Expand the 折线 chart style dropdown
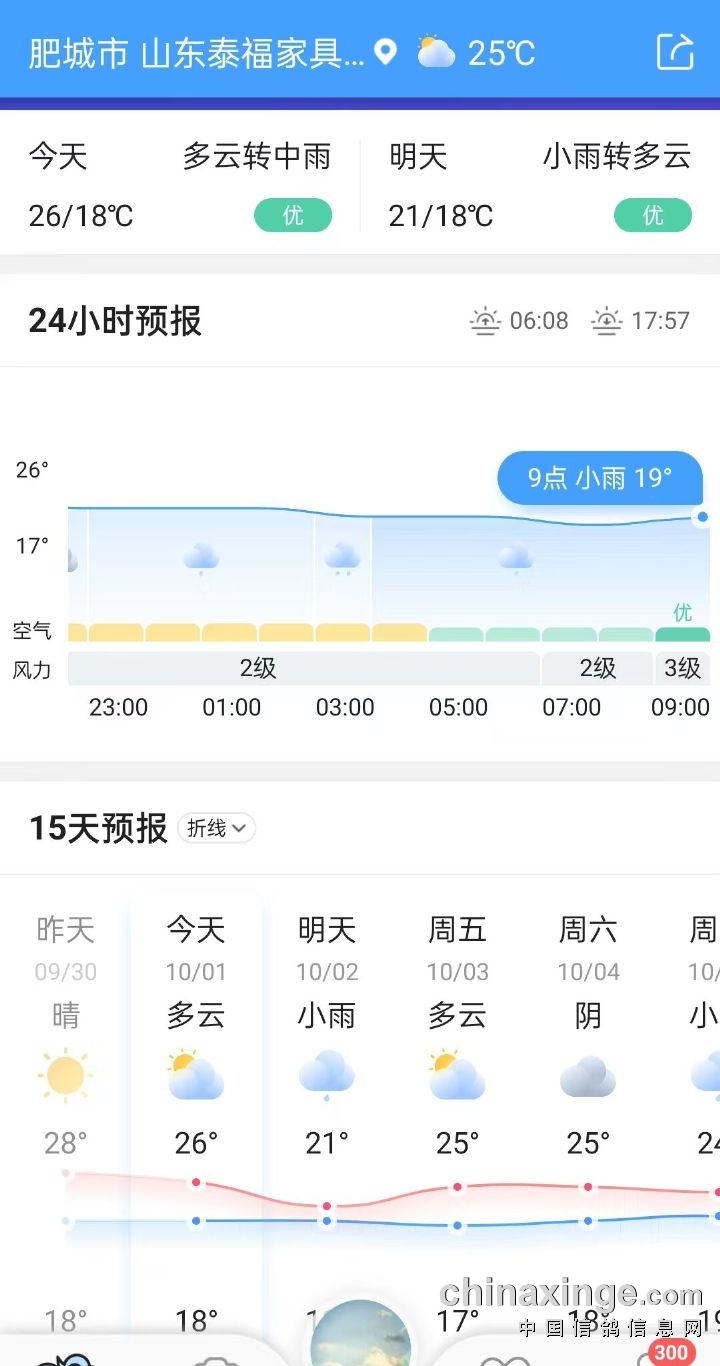This screenshot has width=720, height=1366. pos(217,828)
